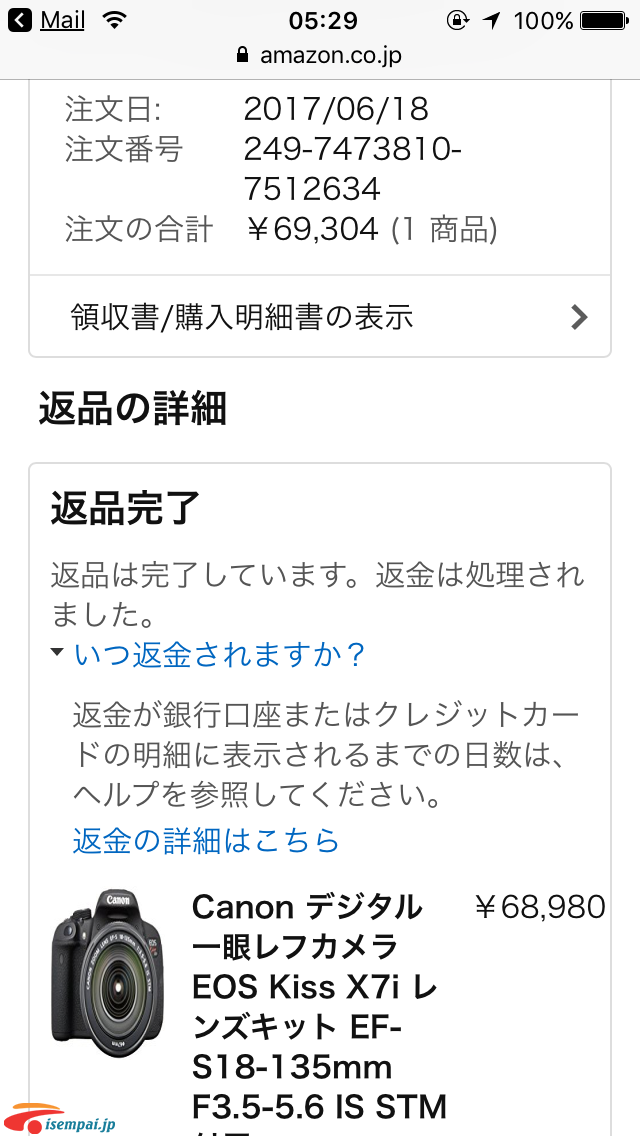This screenshot has height=1136, width=640.
Task: Tap the amazon.co.jp address bar
Action: [x=320, y=55]
